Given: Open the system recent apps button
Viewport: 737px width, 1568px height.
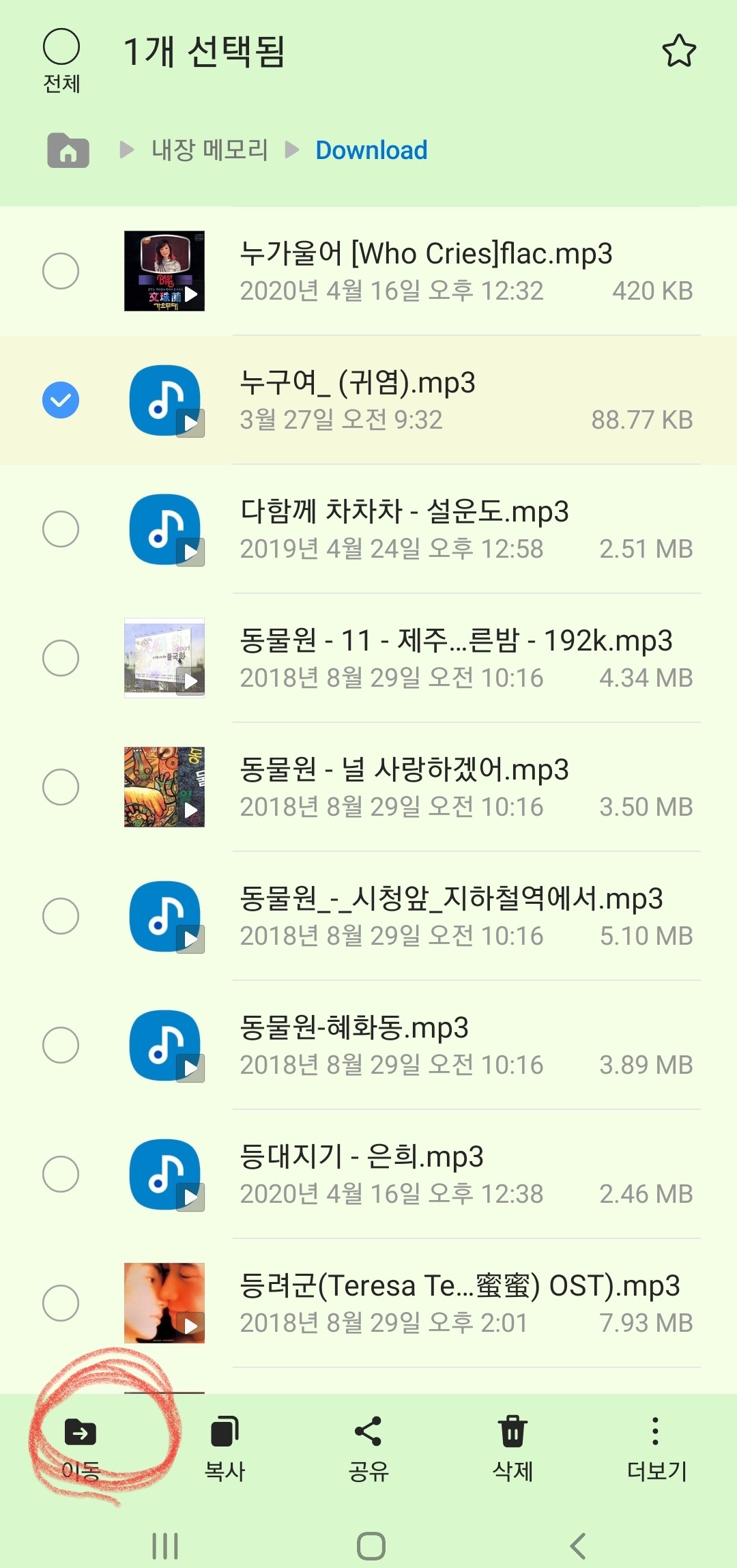Looking at the screenshot, I should coord(164,1545).
